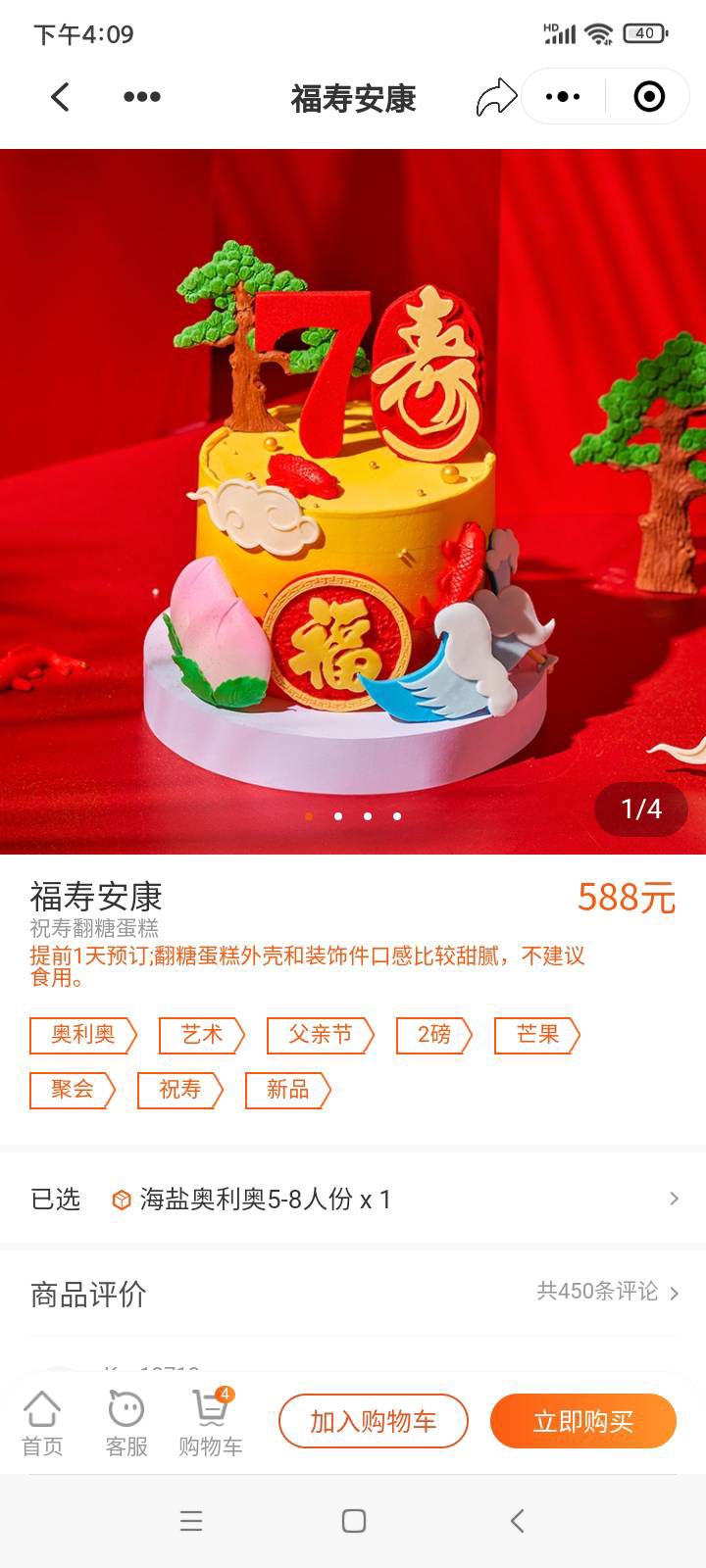Image resolution: width=706 pixels, height=1568 pixels.
Task: Tap the 祝寿 tag
Action: click(x=179, y=1090)
